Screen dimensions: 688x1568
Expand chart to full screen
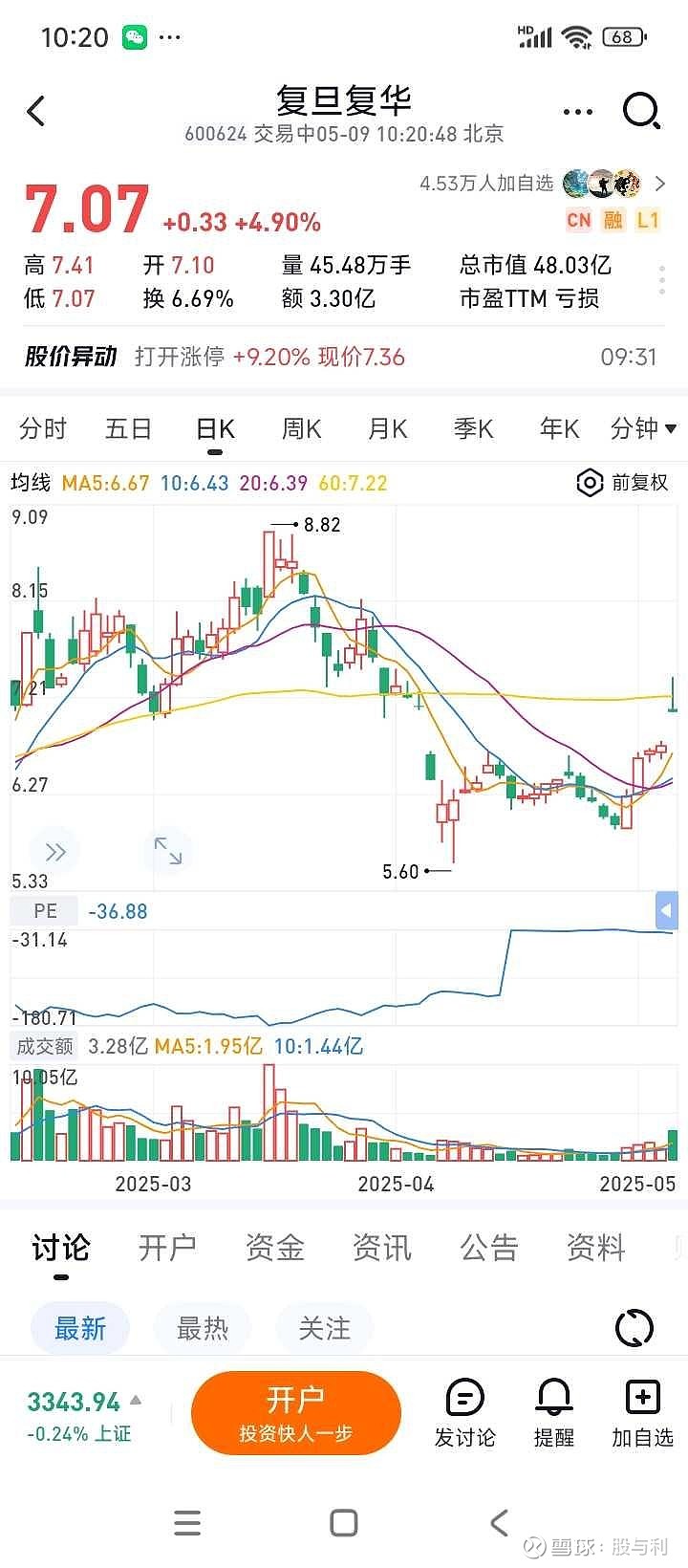[x=168, y=850]
